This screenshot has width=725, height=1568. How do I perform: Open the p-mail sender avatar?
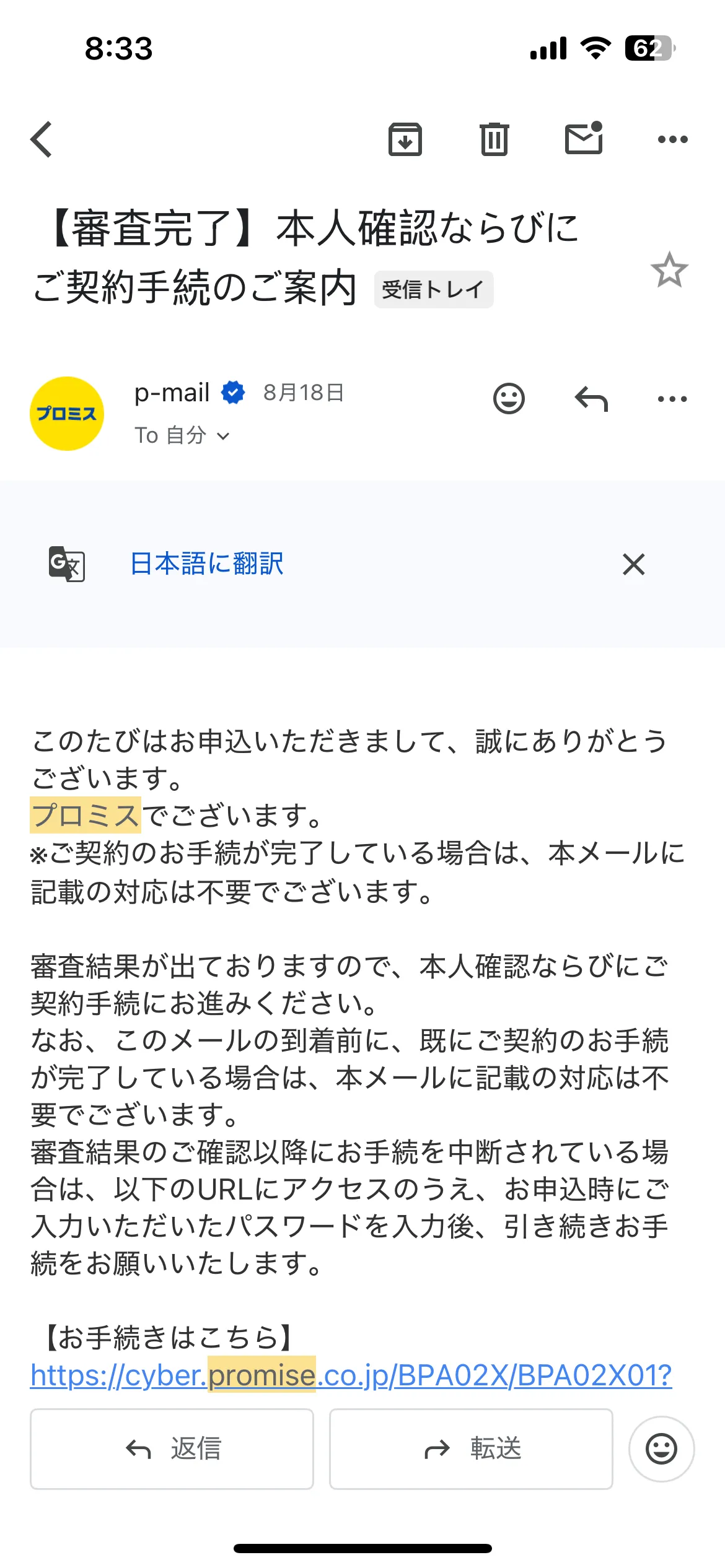(x=67, y=414)
